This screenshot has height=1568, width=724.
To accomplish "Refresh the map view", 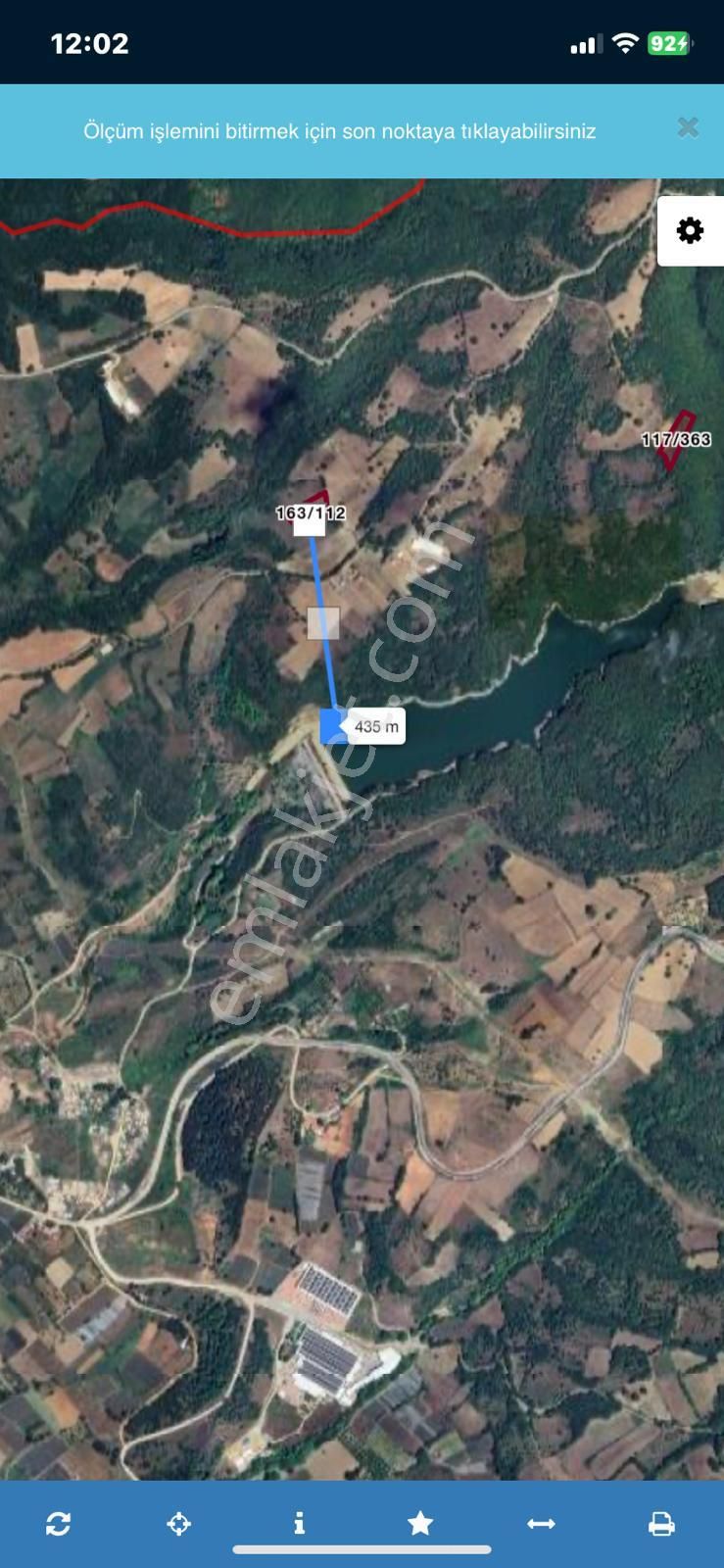I will pyautogui.click(x=58, y=1524).
